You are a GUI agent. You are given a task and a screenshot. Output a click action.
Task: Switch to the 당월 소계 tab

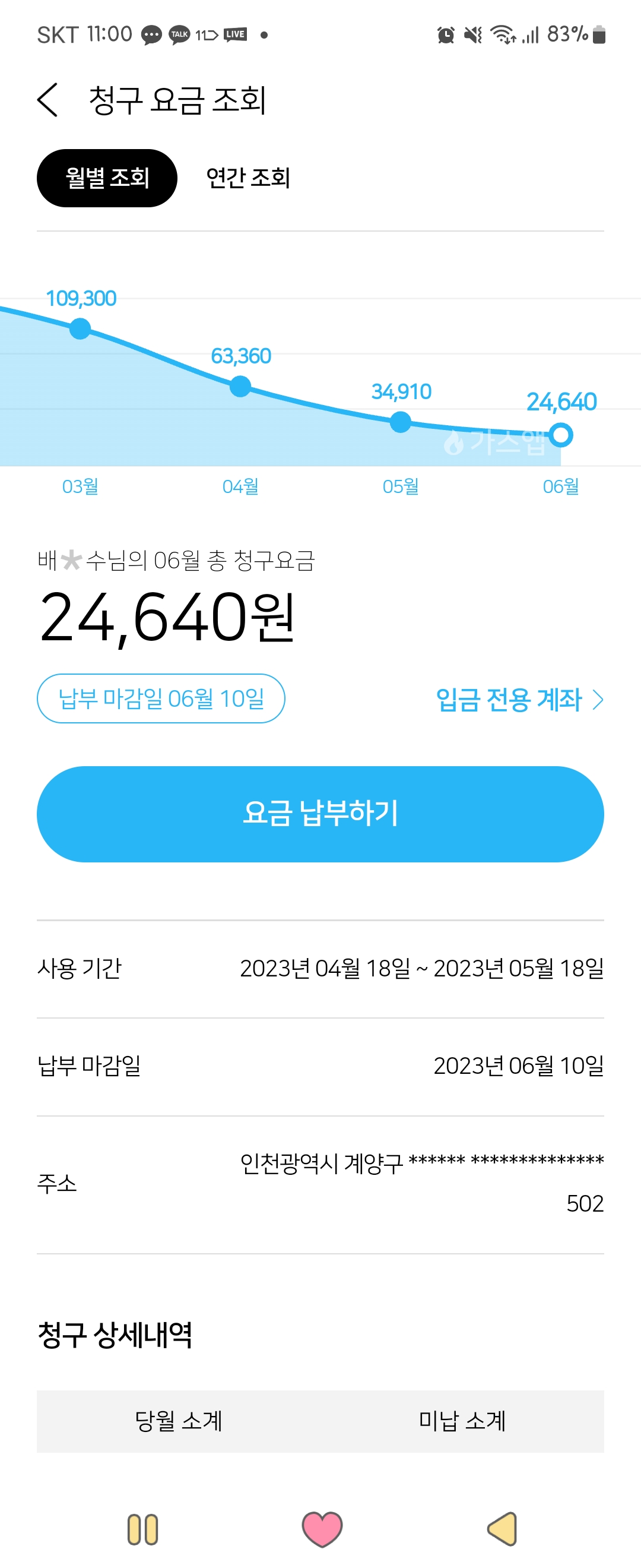[178, 1421]
